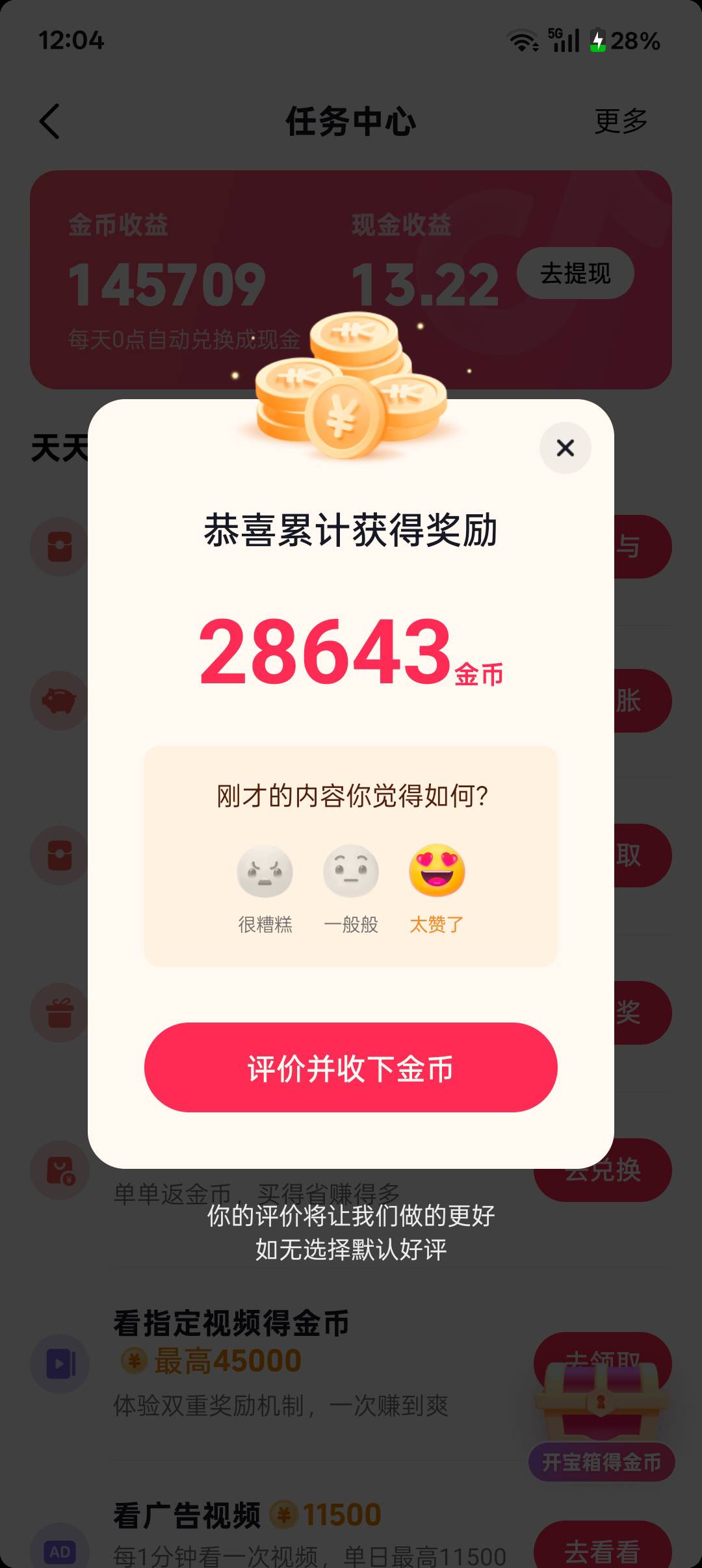702x1568 pixels.
Task: Select the 很糟糕 rating face
Action: click(x=265, y=871)
